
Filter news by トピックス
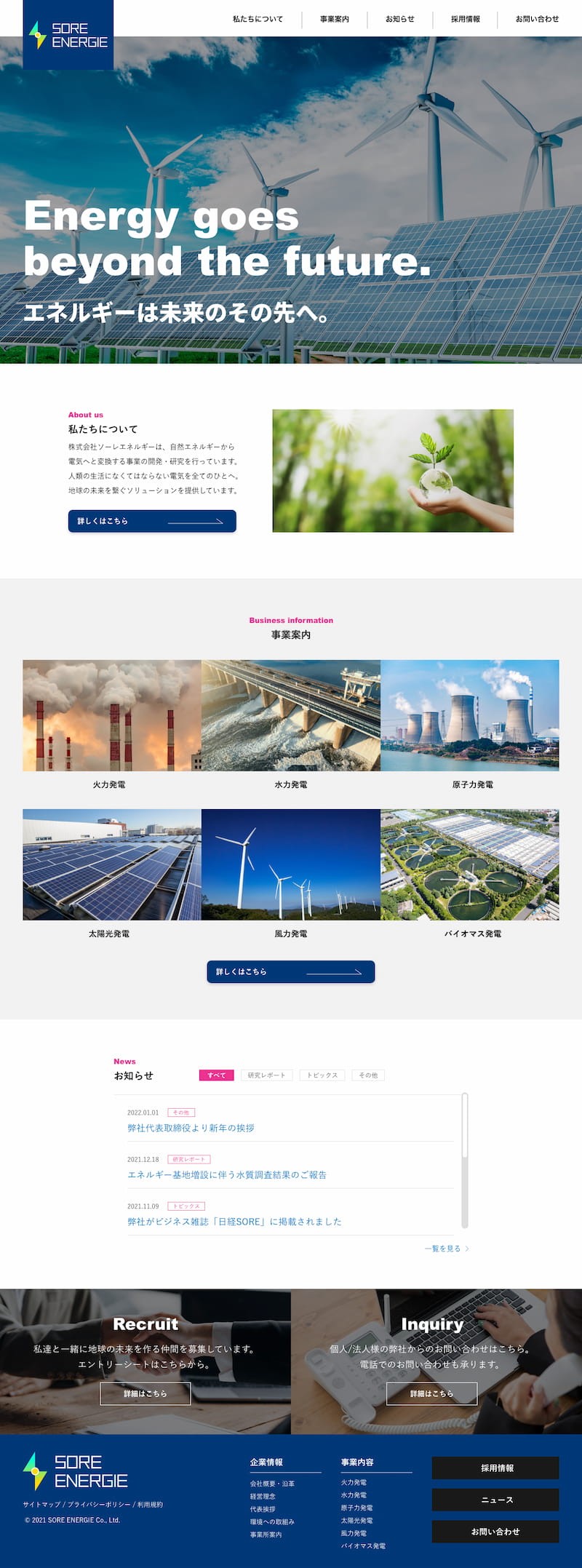click(322, 1075)
